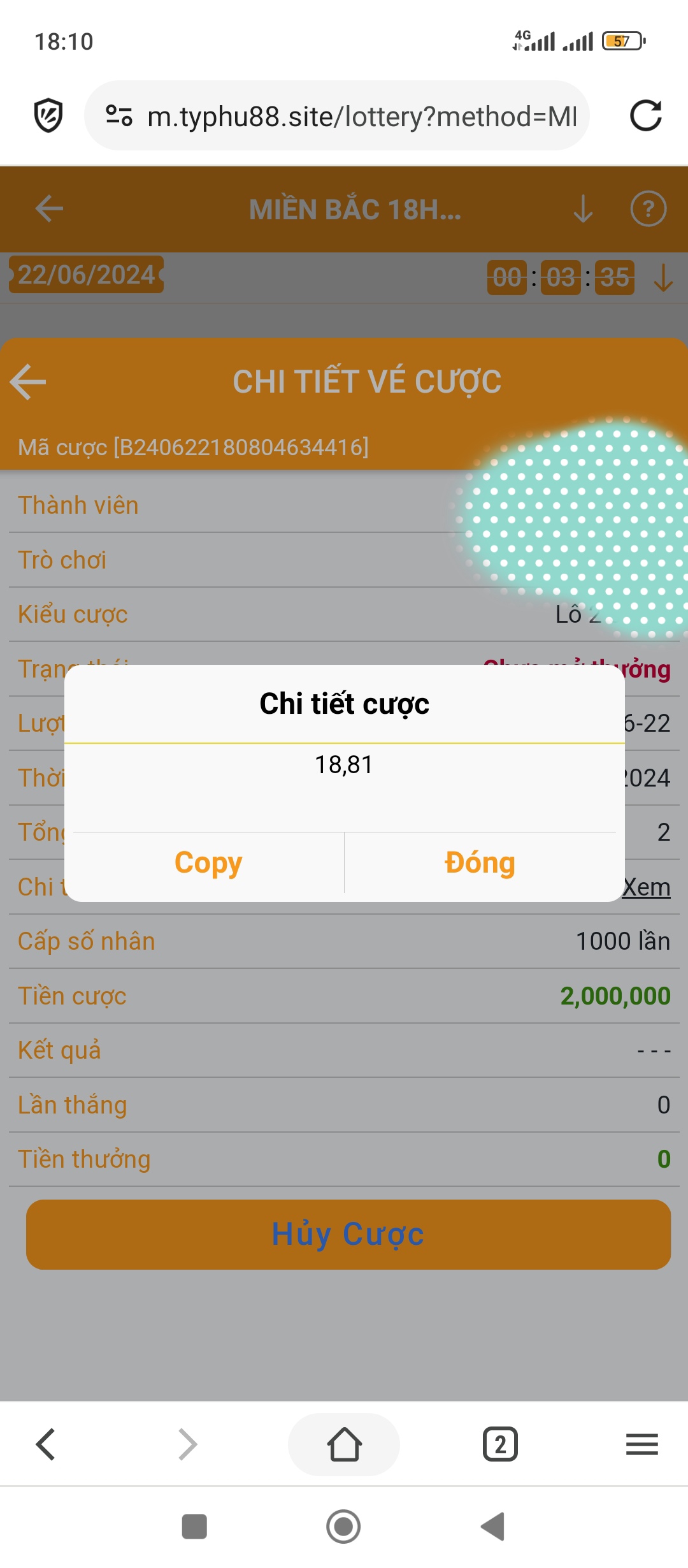Tap the down arrow beside the help icon

coord(583,208)
